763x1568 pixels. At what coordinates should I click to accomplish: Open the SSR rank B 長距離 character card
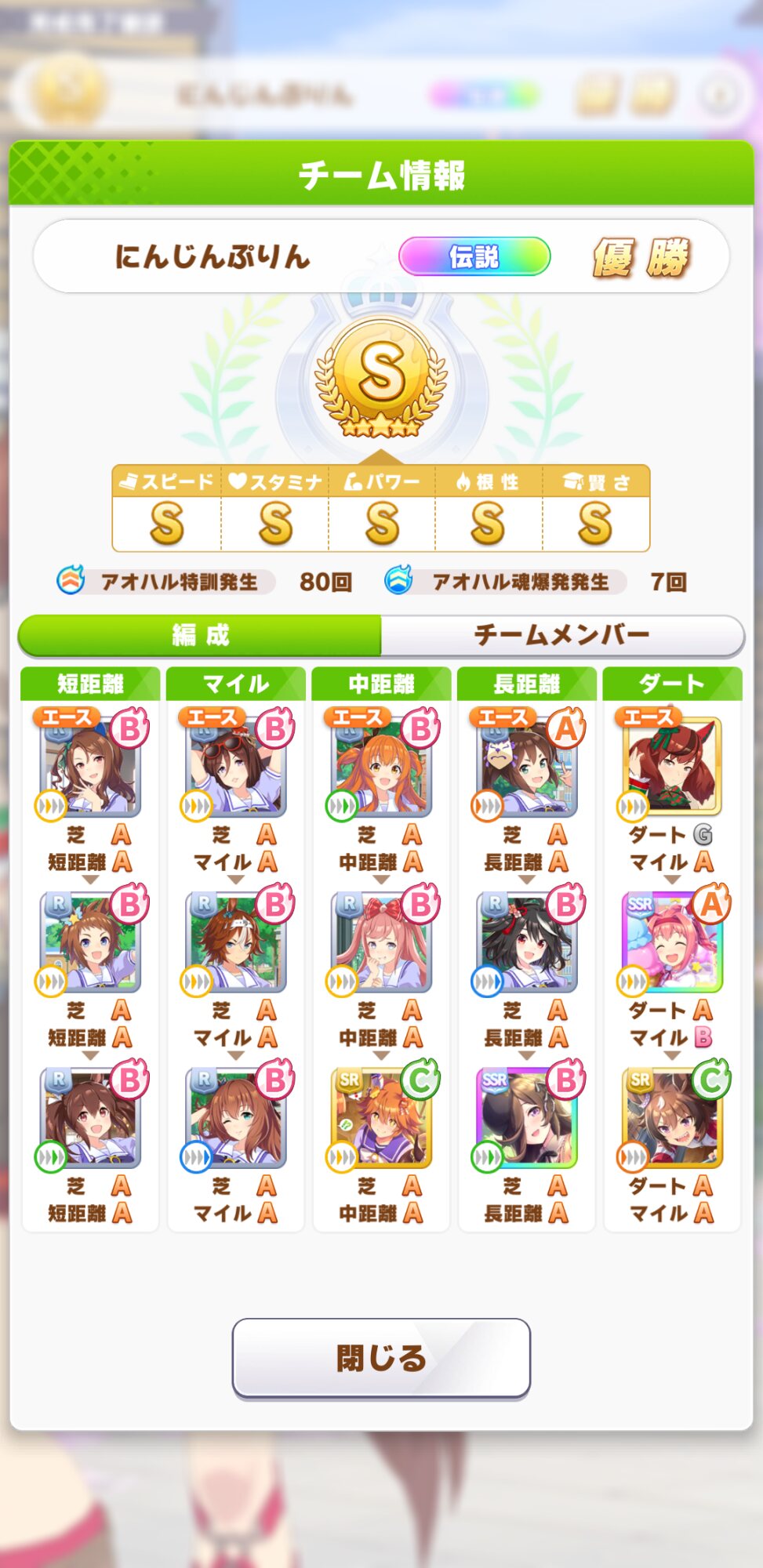526,1118
